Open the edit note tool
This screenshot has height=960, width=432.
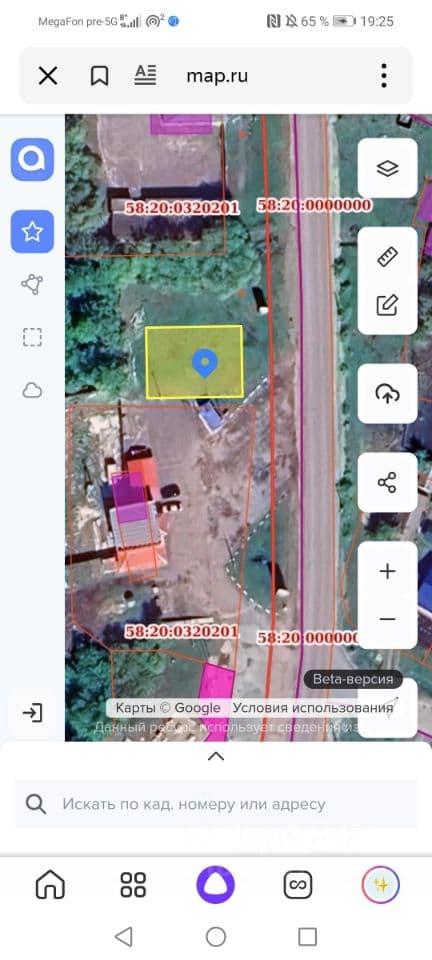(387, 304)
